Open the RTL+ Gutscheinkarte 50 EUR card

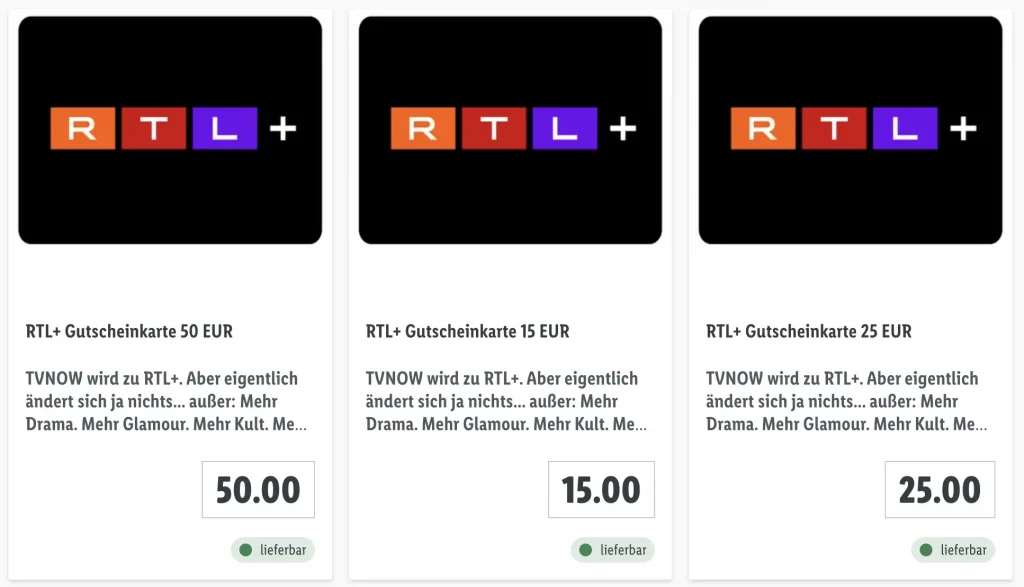pyautogui.click(x=129, y=331)
